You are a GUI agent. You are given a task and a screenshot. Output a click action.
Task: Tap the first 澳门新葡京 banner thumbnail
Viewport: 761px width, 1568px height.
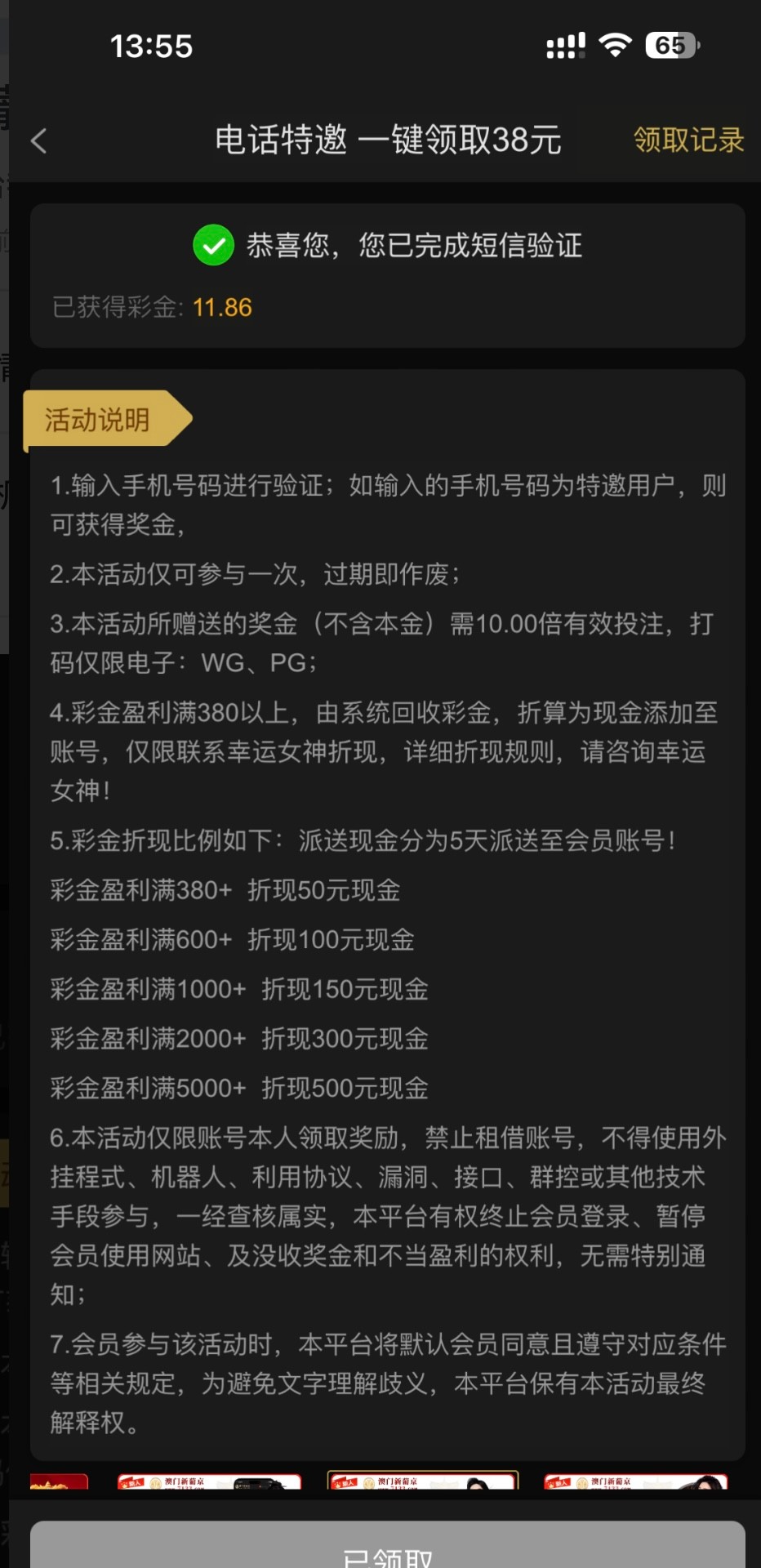208,1481
